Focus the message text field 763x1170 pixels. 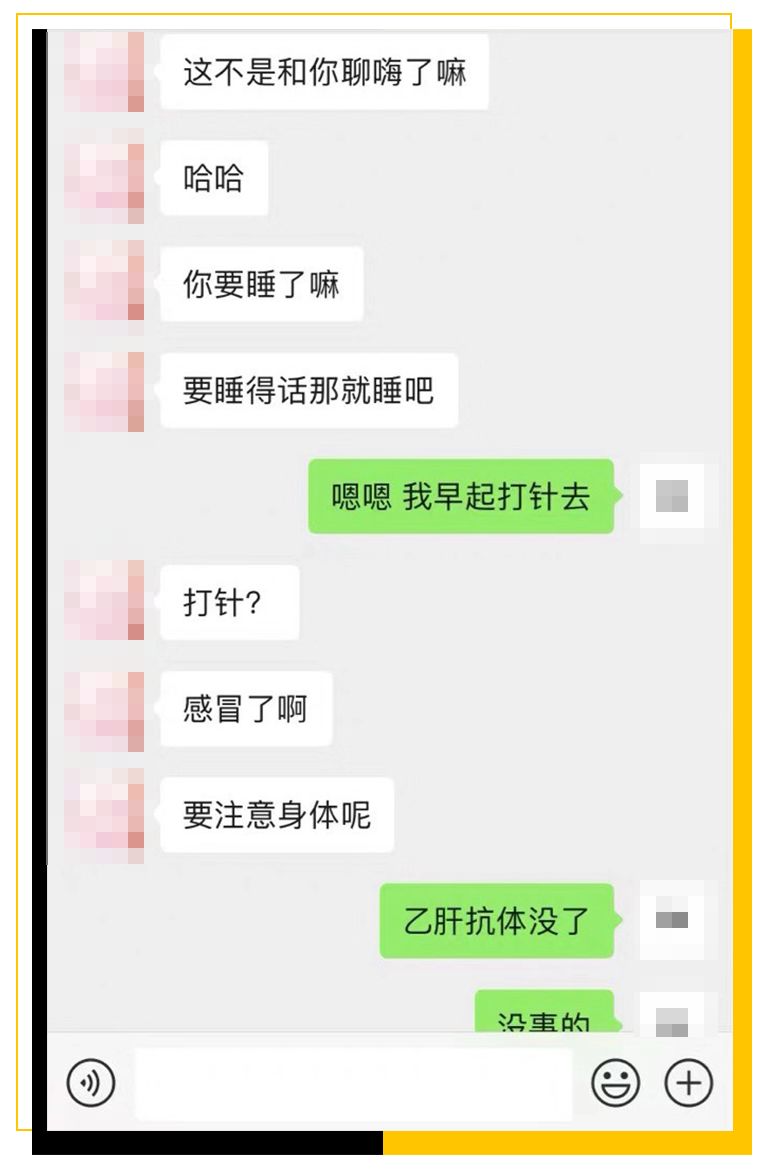(x=352, y=1083)
